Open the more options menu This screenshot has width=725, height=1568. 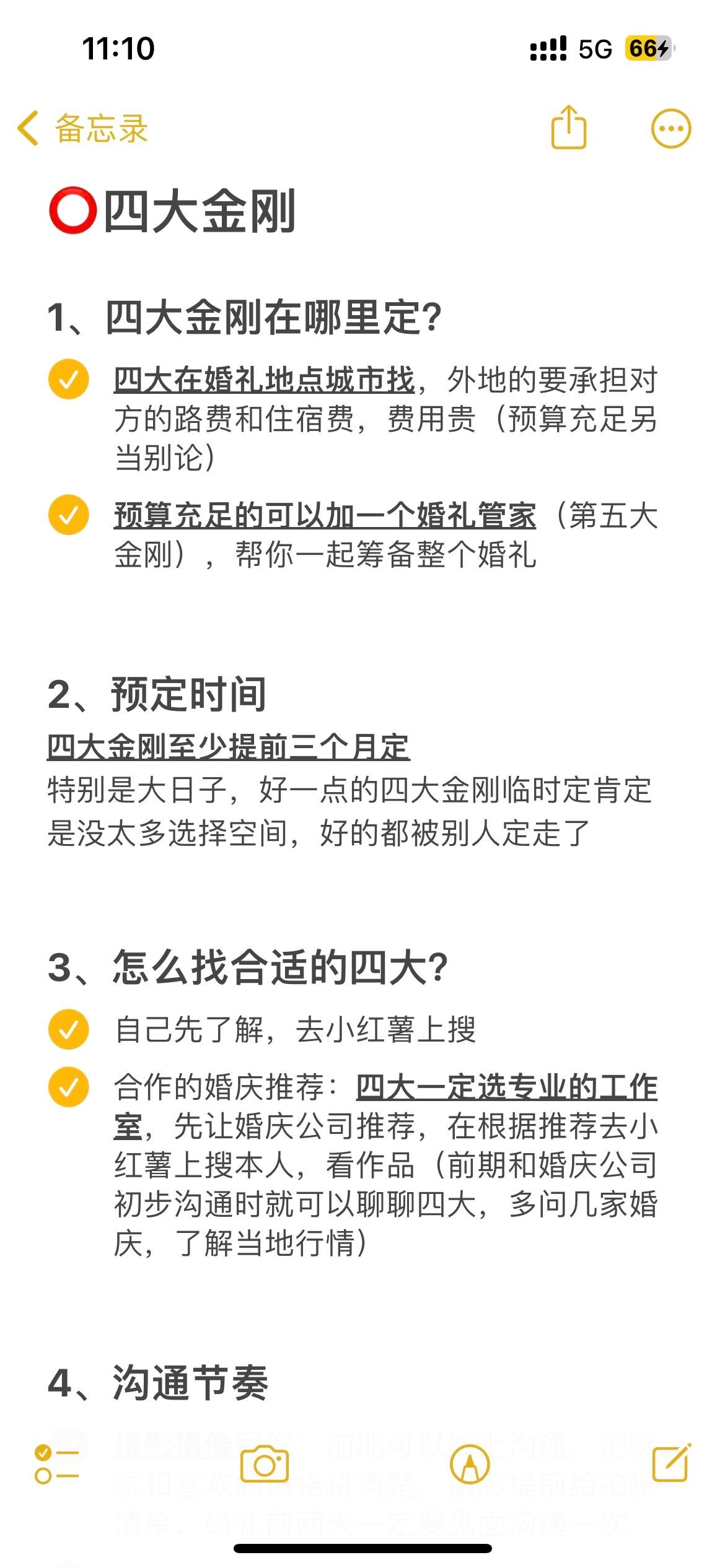(670, 129)
